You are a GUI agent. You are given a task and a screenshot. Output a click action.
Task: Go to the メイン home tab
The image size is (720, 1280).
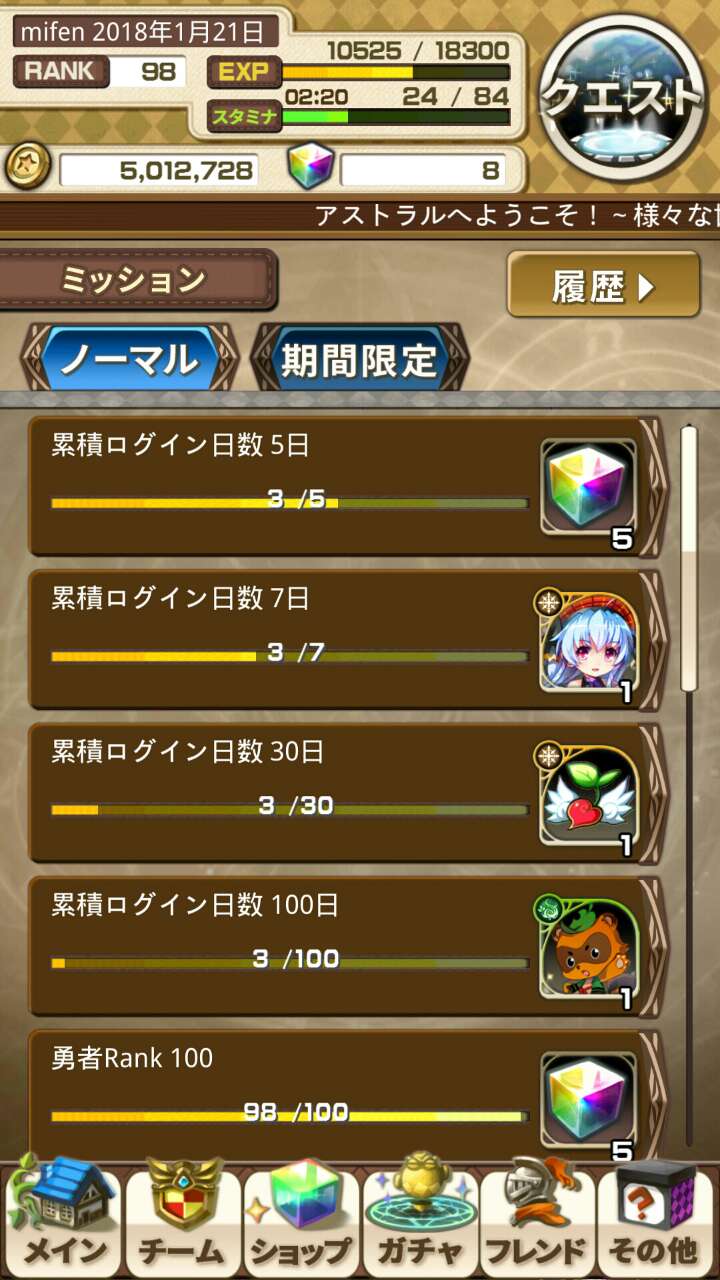(x=63, y=1222)
